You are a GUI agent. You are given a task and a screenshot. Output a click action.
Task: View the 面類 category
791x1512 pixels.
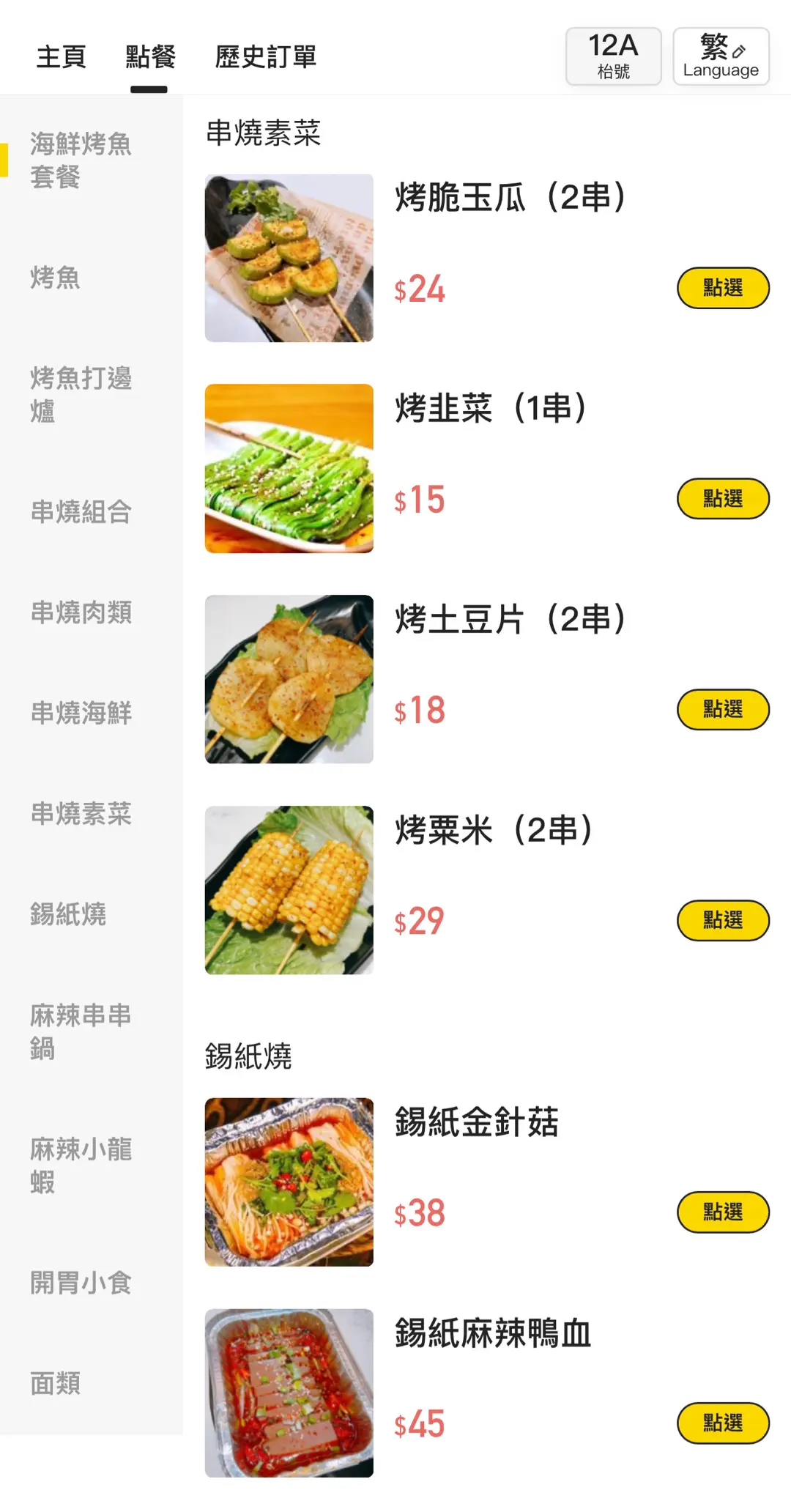point(56,1383)
